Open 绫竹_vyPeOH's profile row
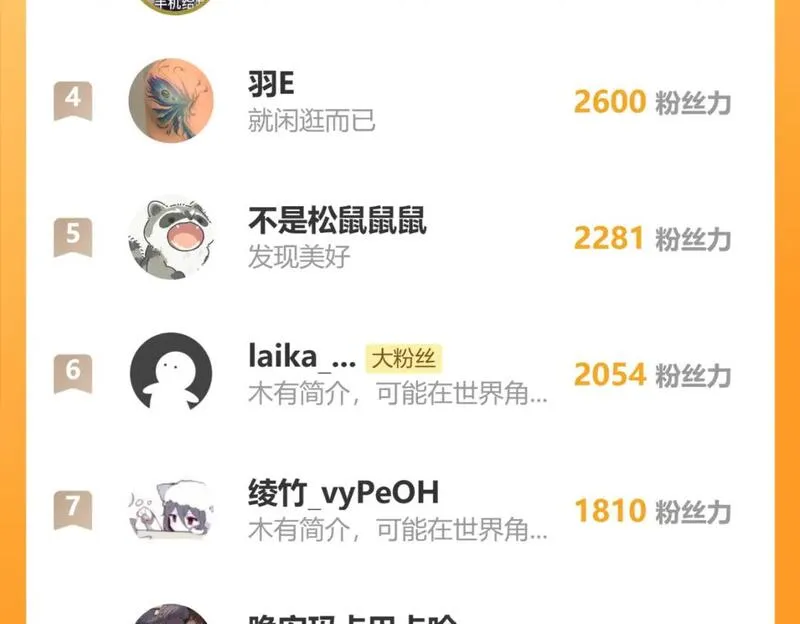 coord(400,510)
